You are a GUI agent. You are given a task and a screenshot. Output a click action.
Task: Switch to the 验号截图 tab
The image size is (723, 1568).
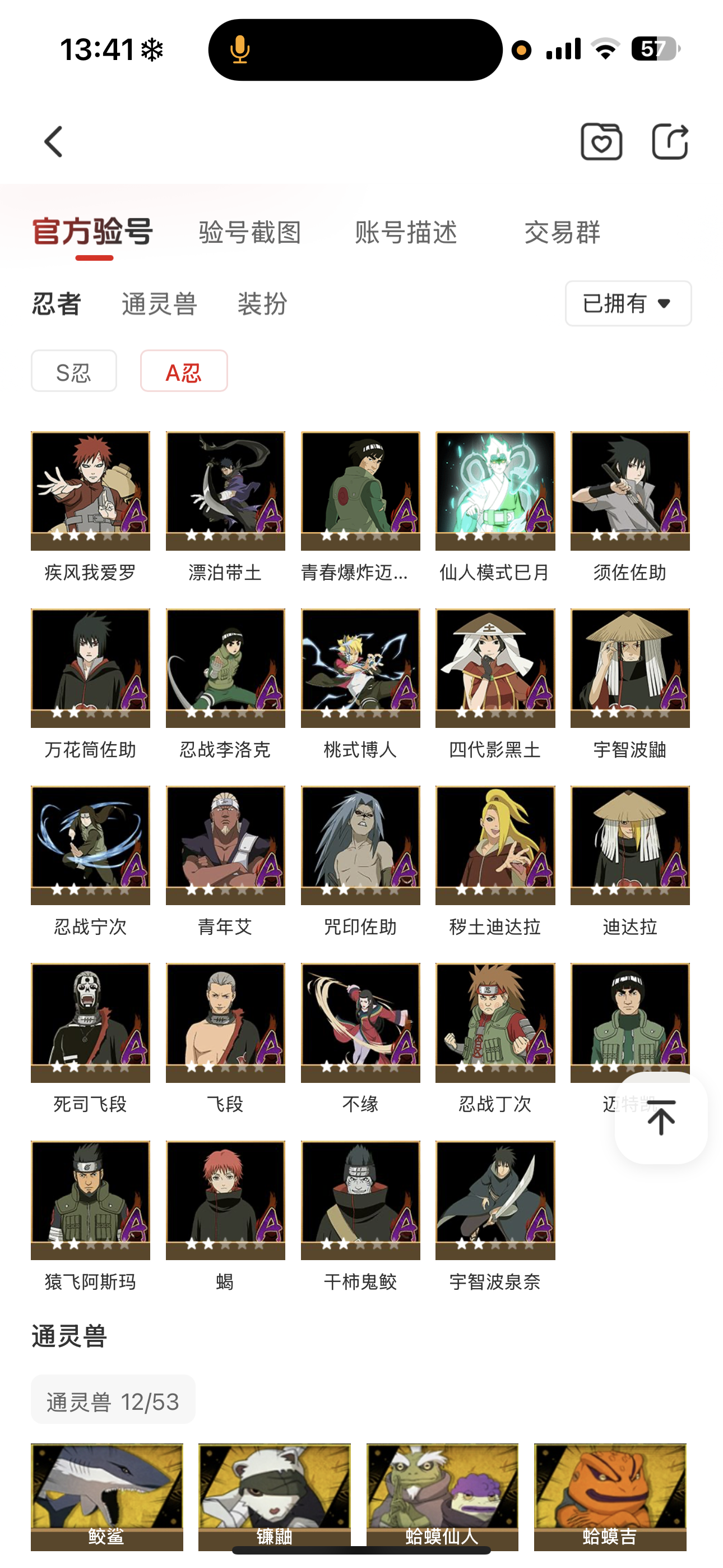pyautogui.click(x=249, y=233)
